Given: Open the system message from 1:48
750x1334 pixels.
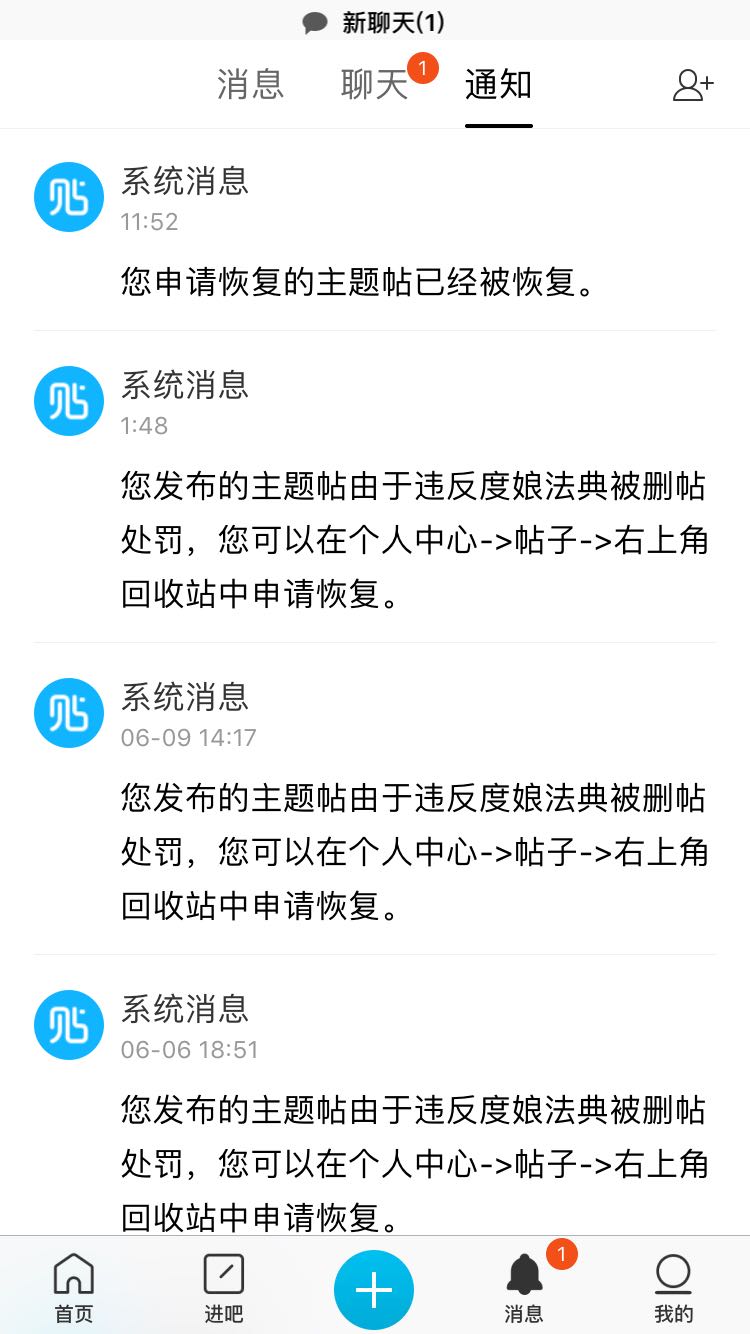Looking at the screenshot, I should click(375, 487).
